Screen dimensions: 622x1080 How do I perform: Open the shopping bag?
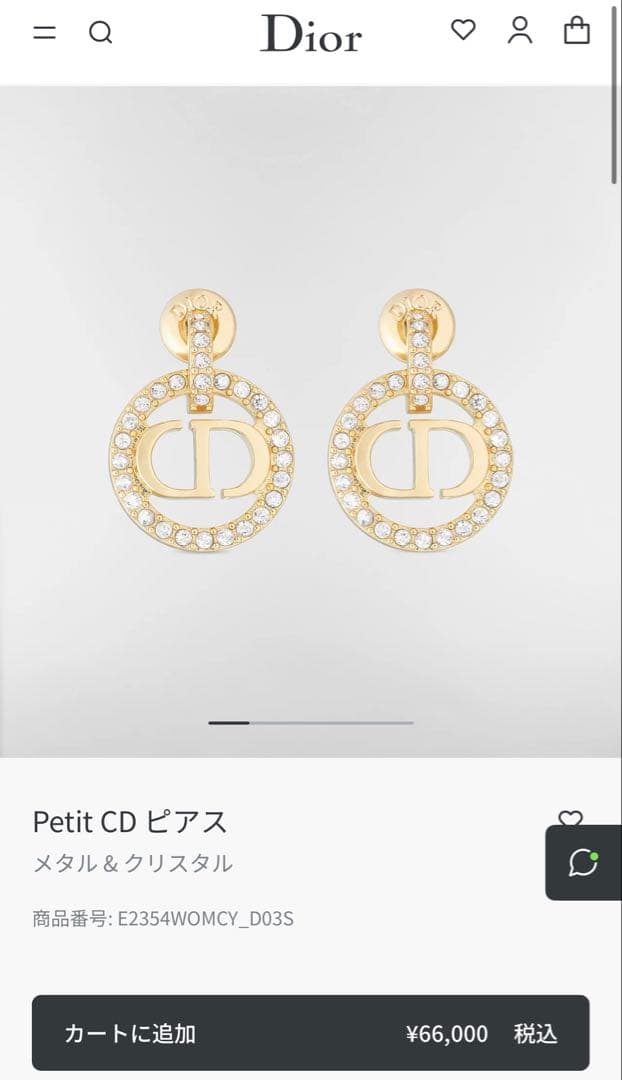[577, 31]
